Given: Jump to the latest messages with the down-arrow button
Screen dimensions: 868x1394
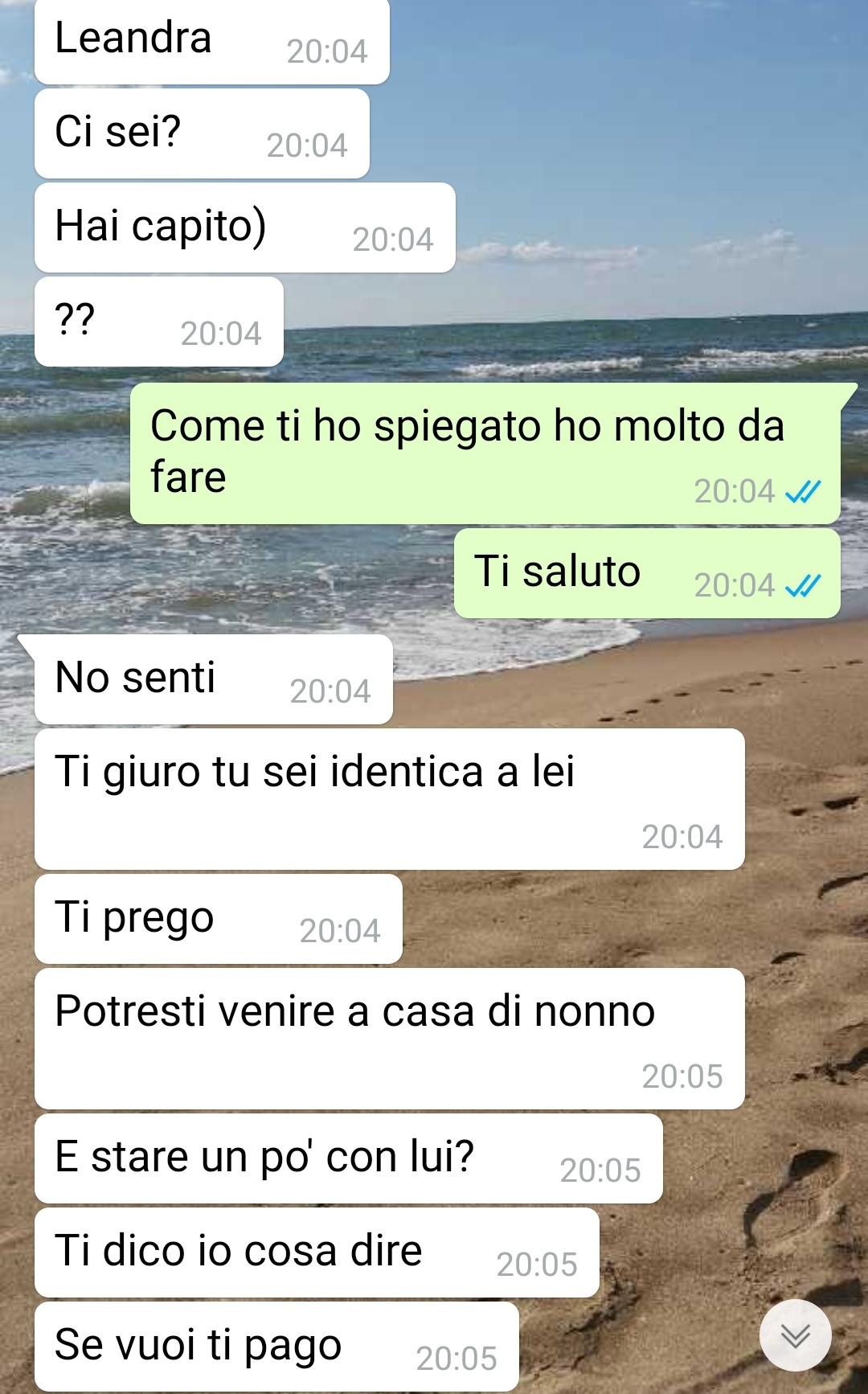Looking at the screenshot, I should (795, 1335).
